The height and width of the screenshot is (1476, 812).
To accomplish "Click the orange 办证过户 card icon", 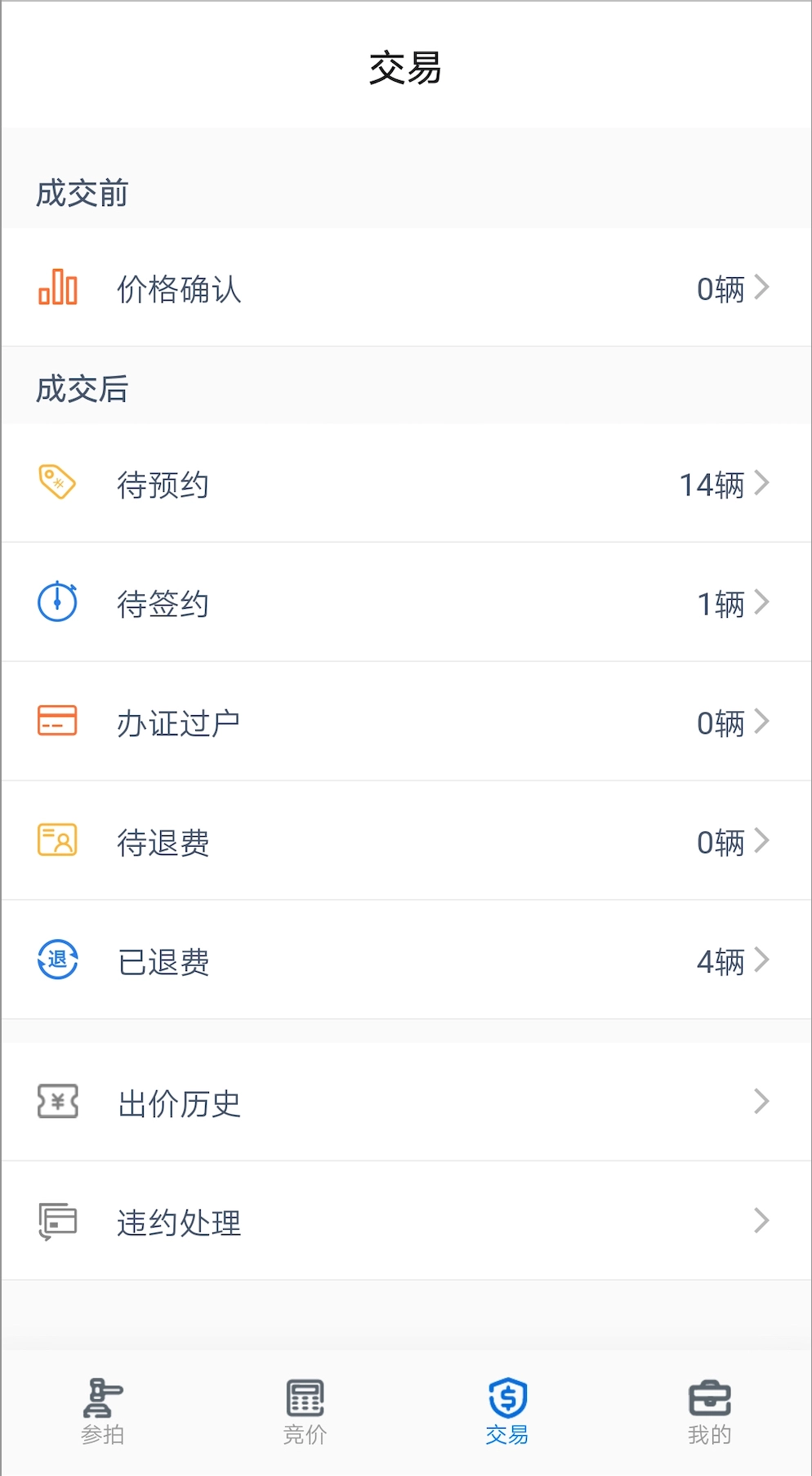I will click(x=56, y=722).
